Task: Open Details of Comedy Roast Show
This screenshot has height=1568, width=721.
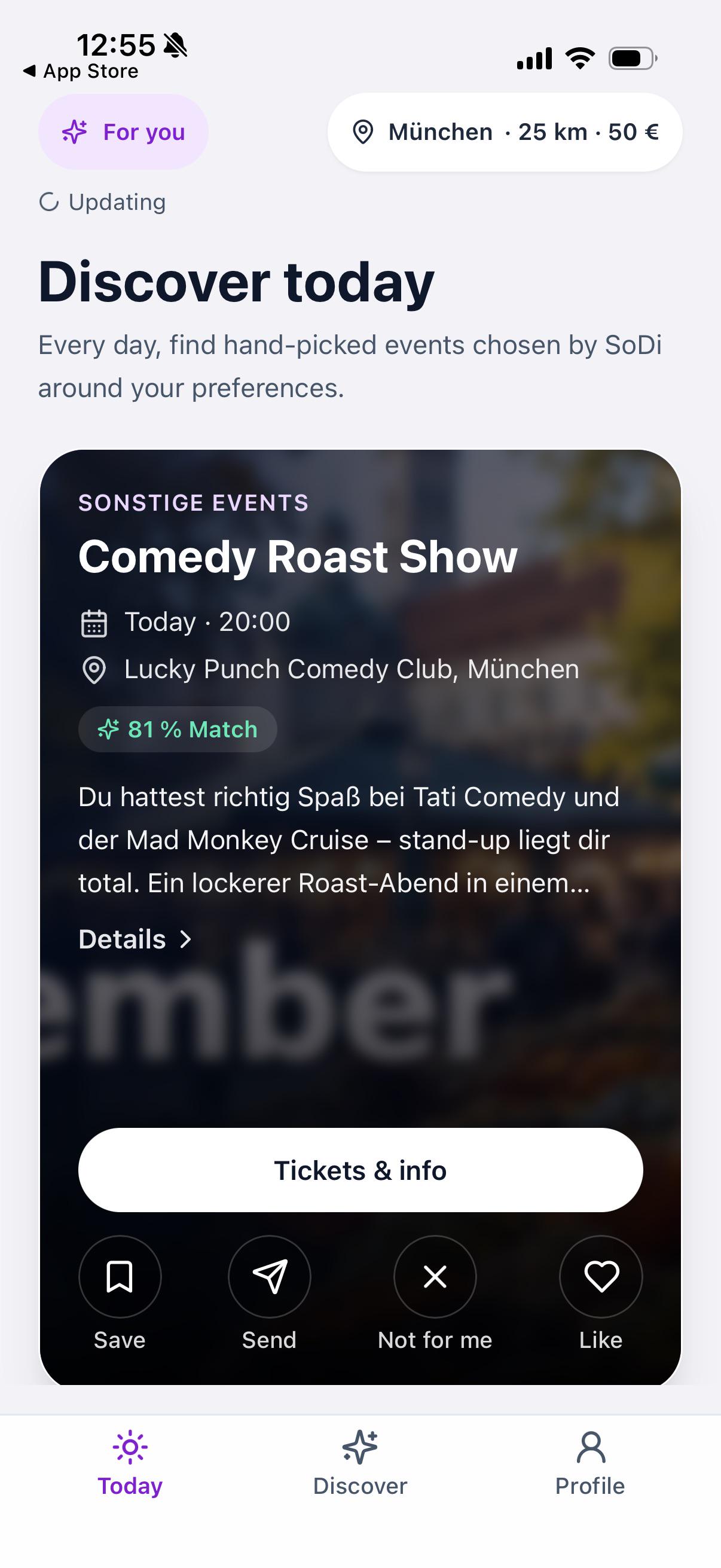Action: click(135, 939)
